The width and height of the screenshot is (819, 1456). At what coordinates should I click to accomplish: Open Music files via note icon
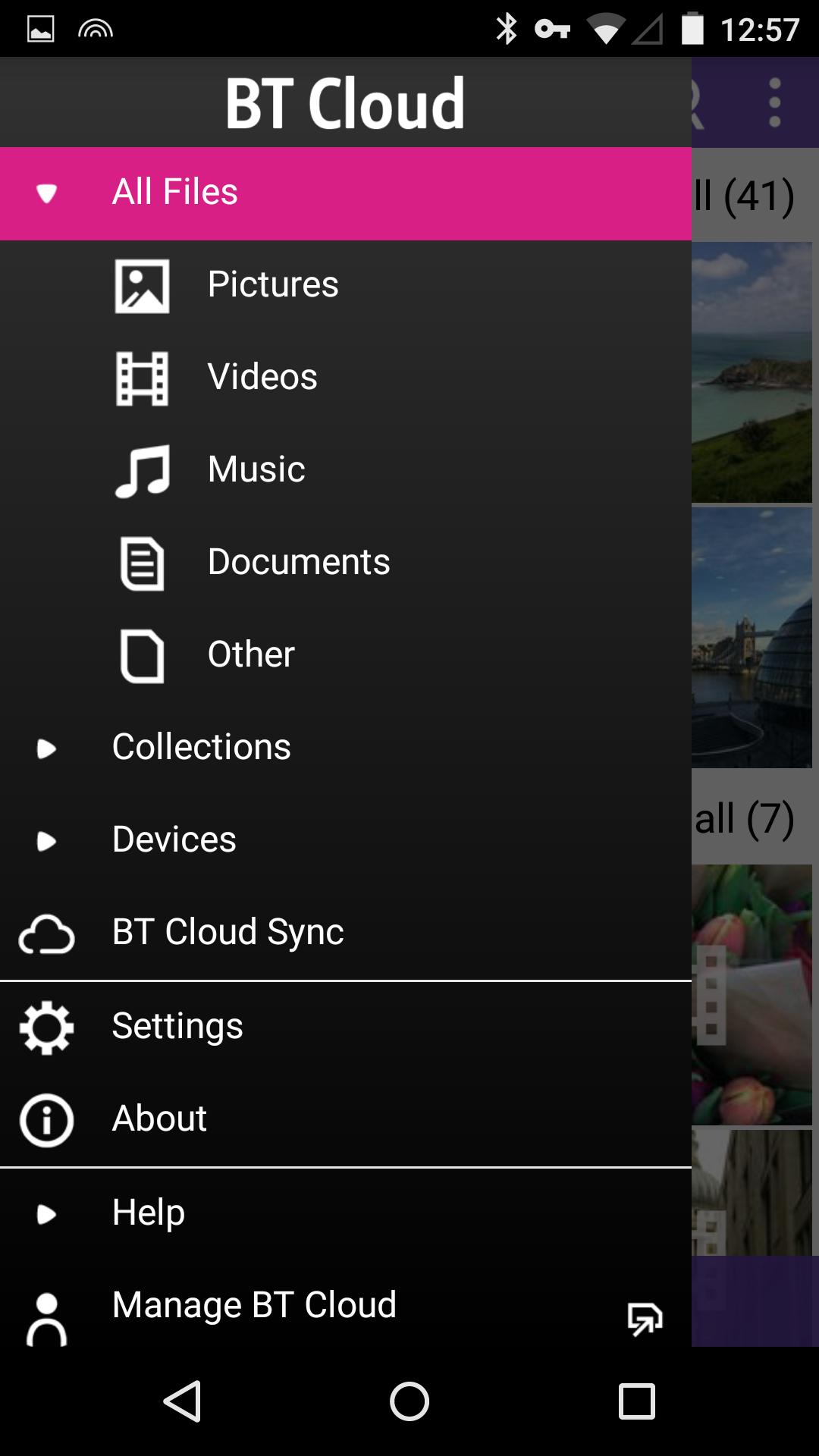(141, 469)
